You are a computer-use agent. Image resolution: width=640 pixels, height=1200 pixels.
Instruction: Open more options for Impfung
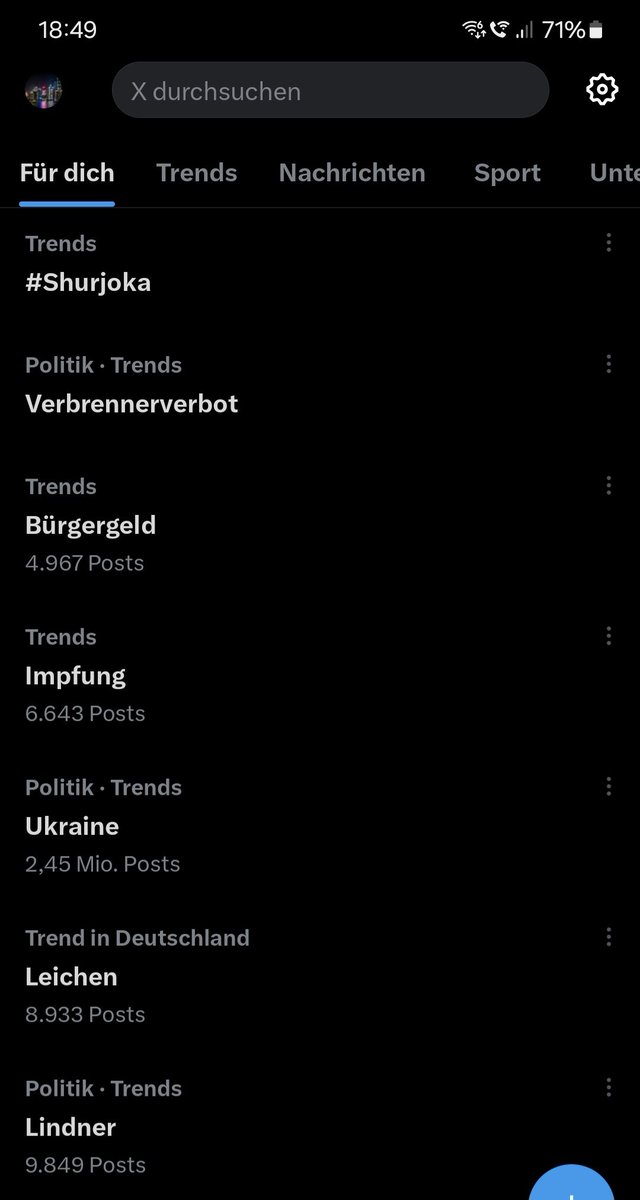608,636
